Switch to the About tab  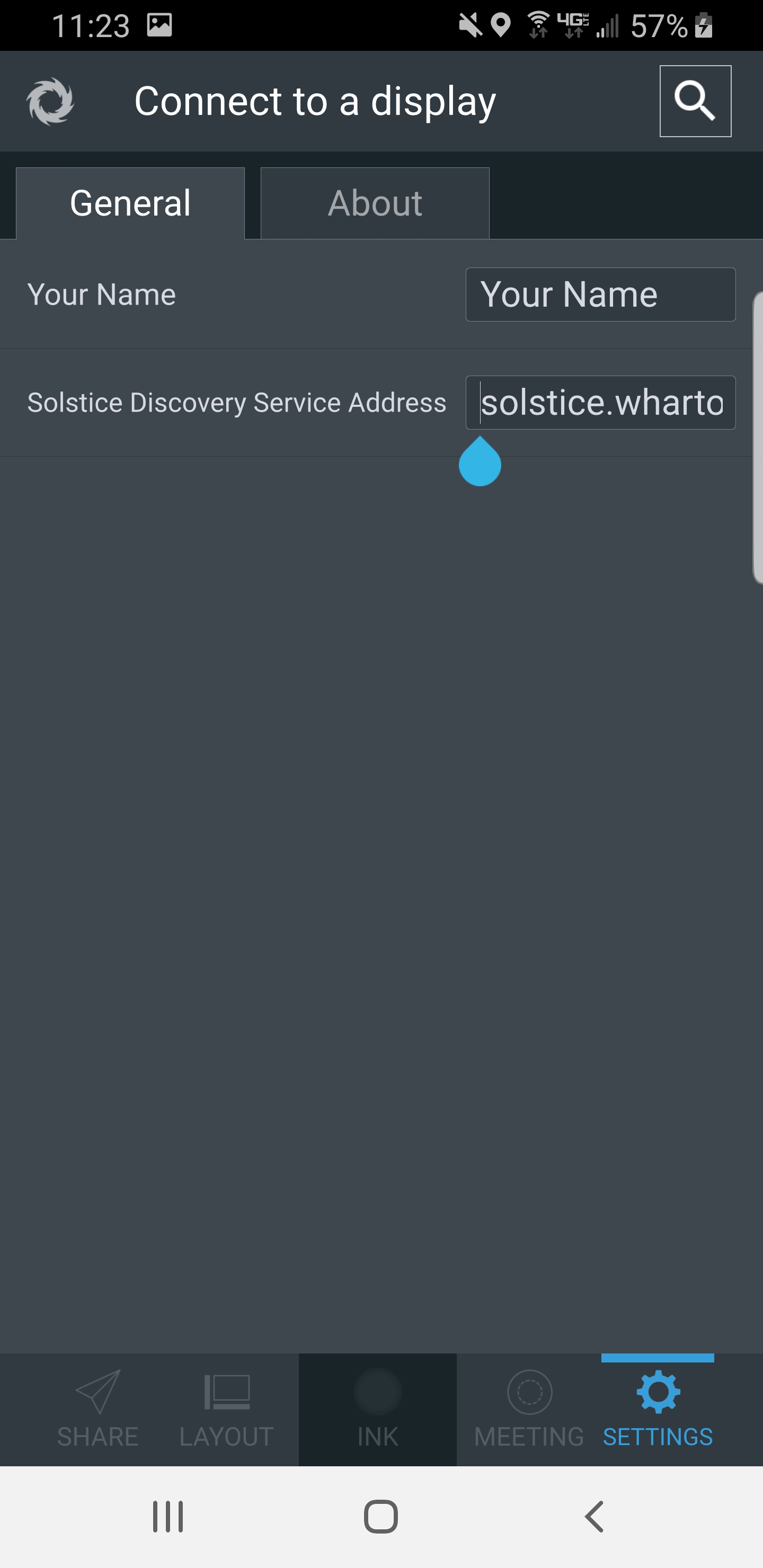coord(375,203)
